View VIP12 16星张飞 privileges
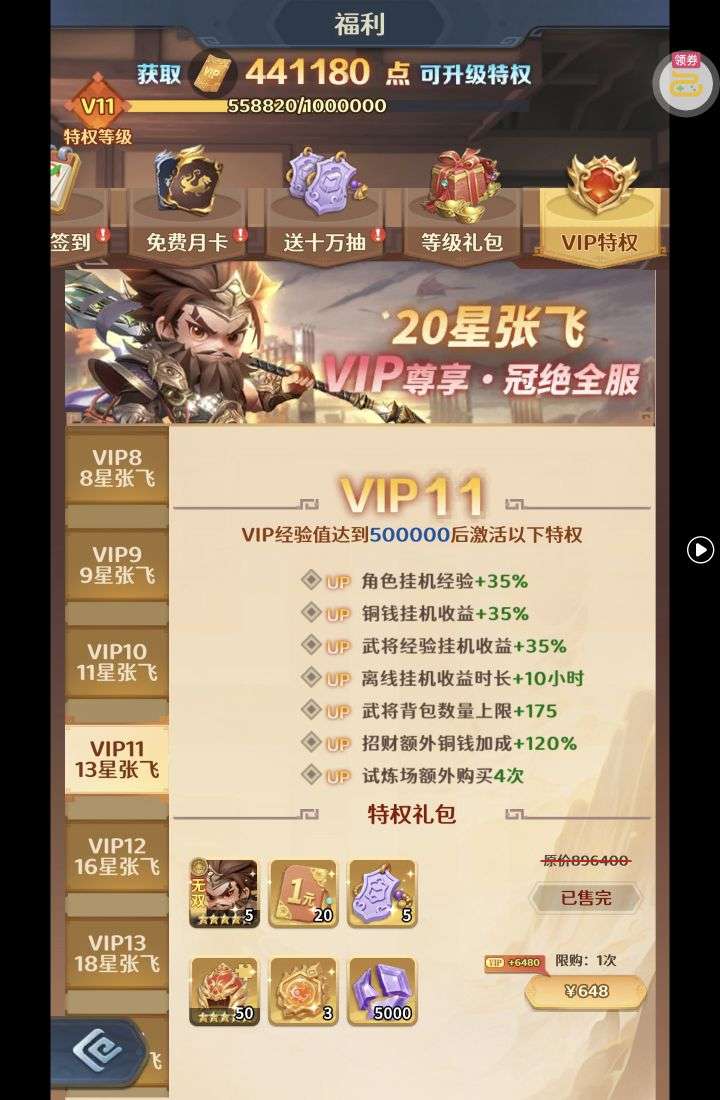The image size is (720, 1100). [117, 856]
